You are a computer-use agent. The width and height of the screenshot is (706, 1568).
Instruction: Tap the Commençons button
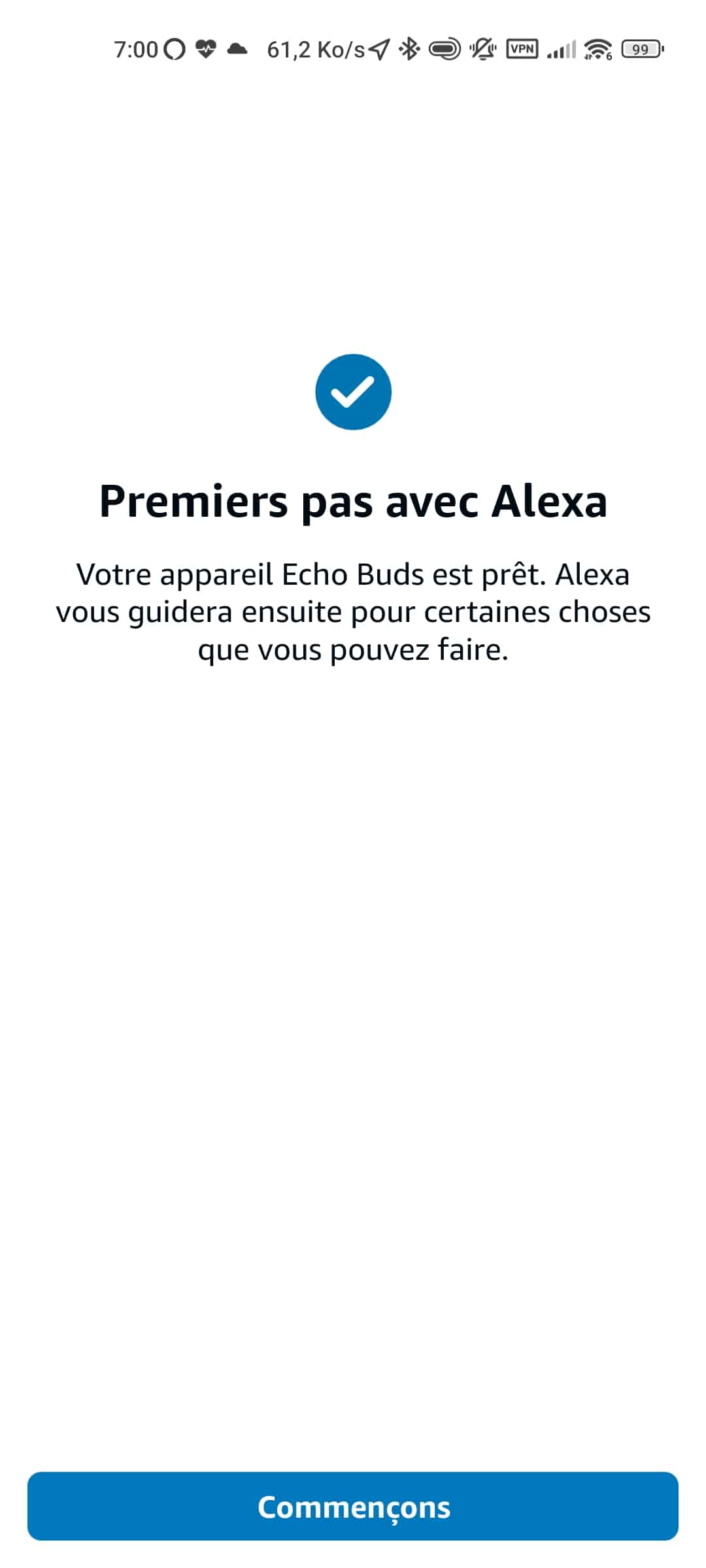[x=353, y=1506]
